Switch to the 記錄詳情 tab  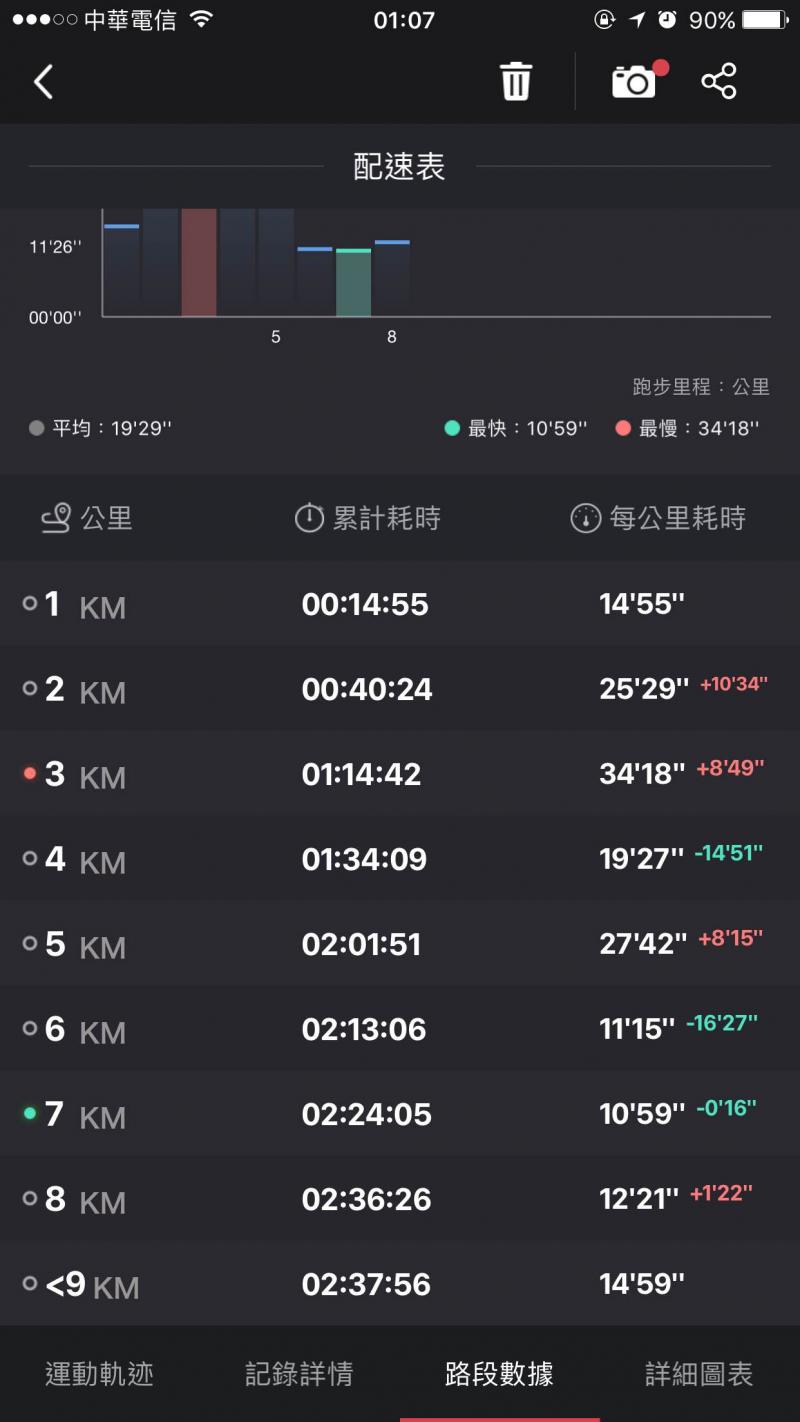(x=299, y=1373)
